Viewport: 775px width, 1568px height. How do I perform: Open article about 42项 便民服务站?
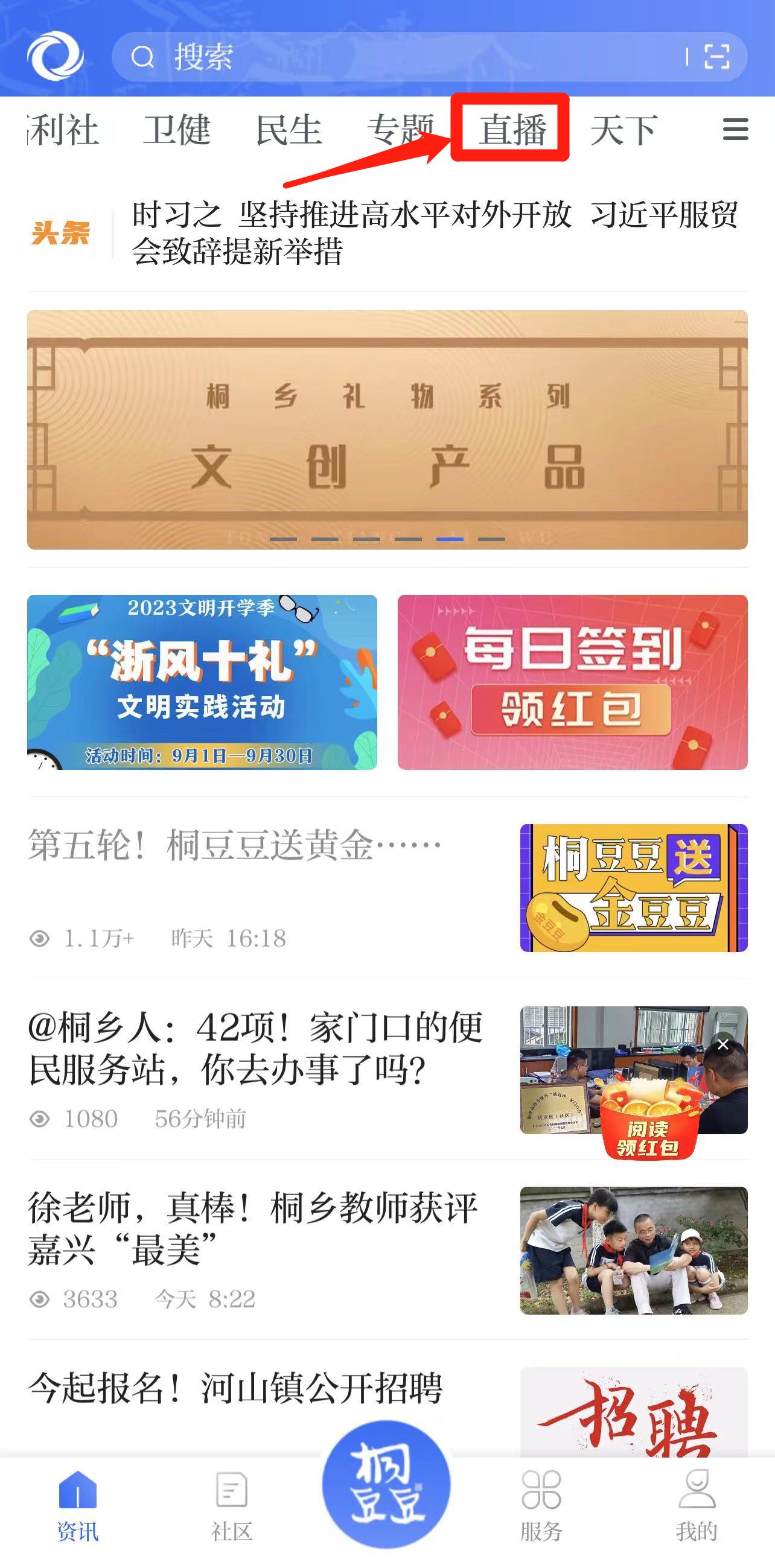point(256,1048)
